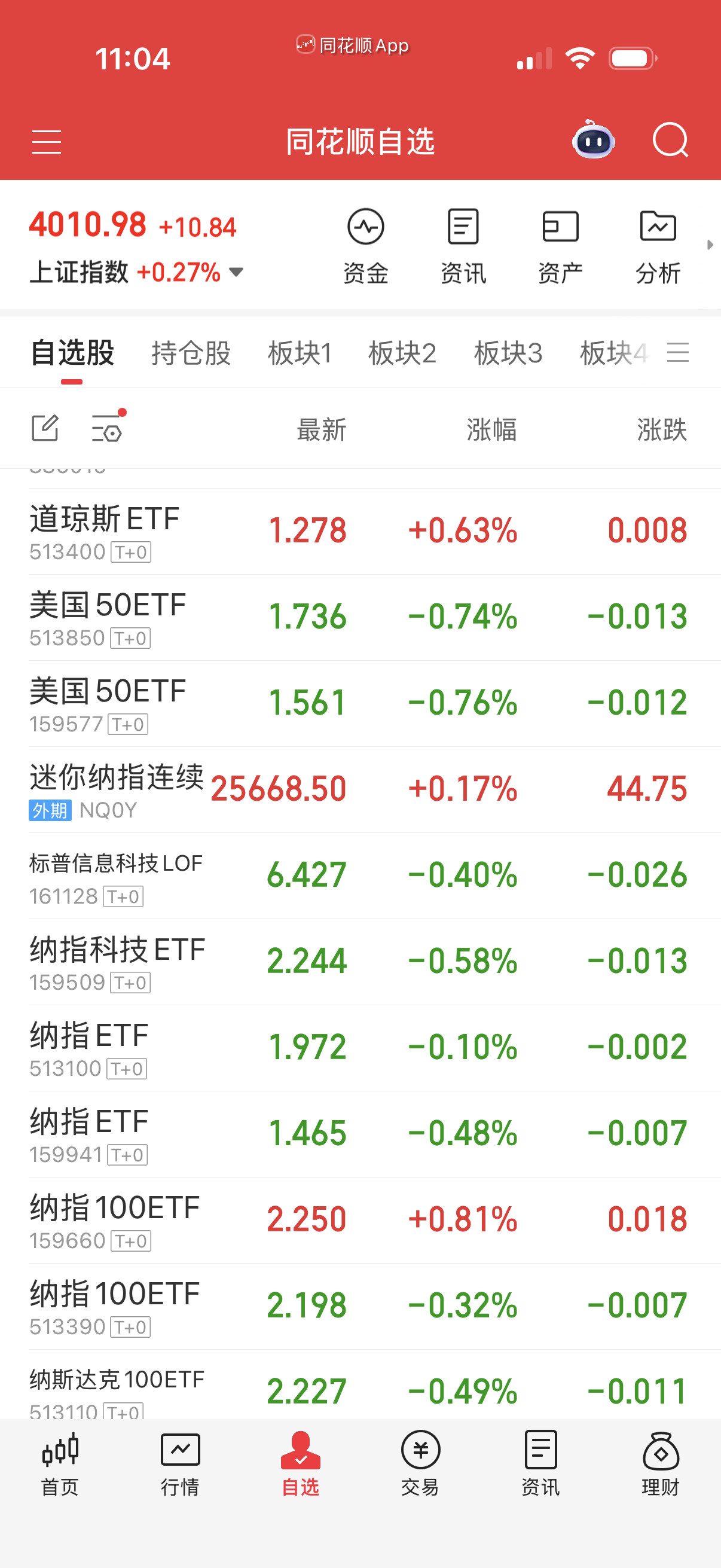This screenshot has width=721, height=1568.
Task: Launch the AI robot assistant in the title bar
Action: (593, 141)
